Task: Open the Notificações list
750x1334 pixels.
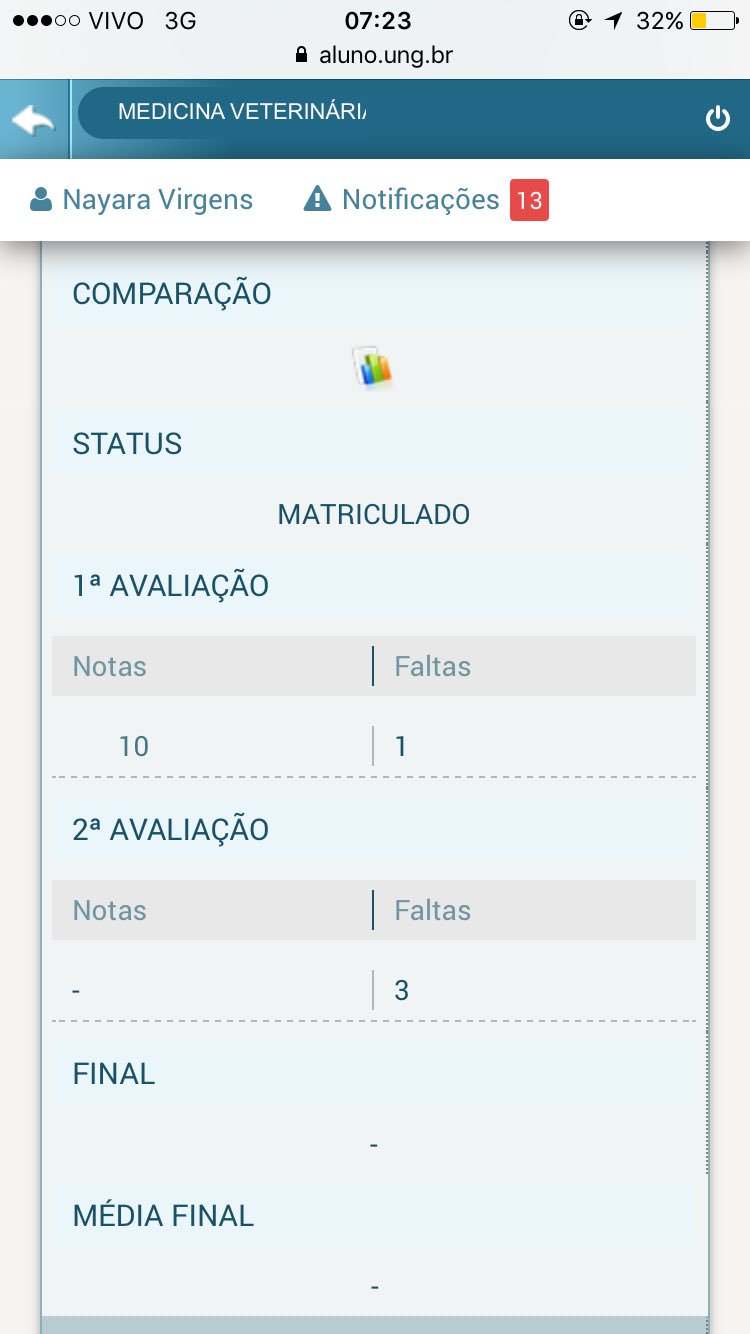Action: pyautogui.click(x=425, y=200)
